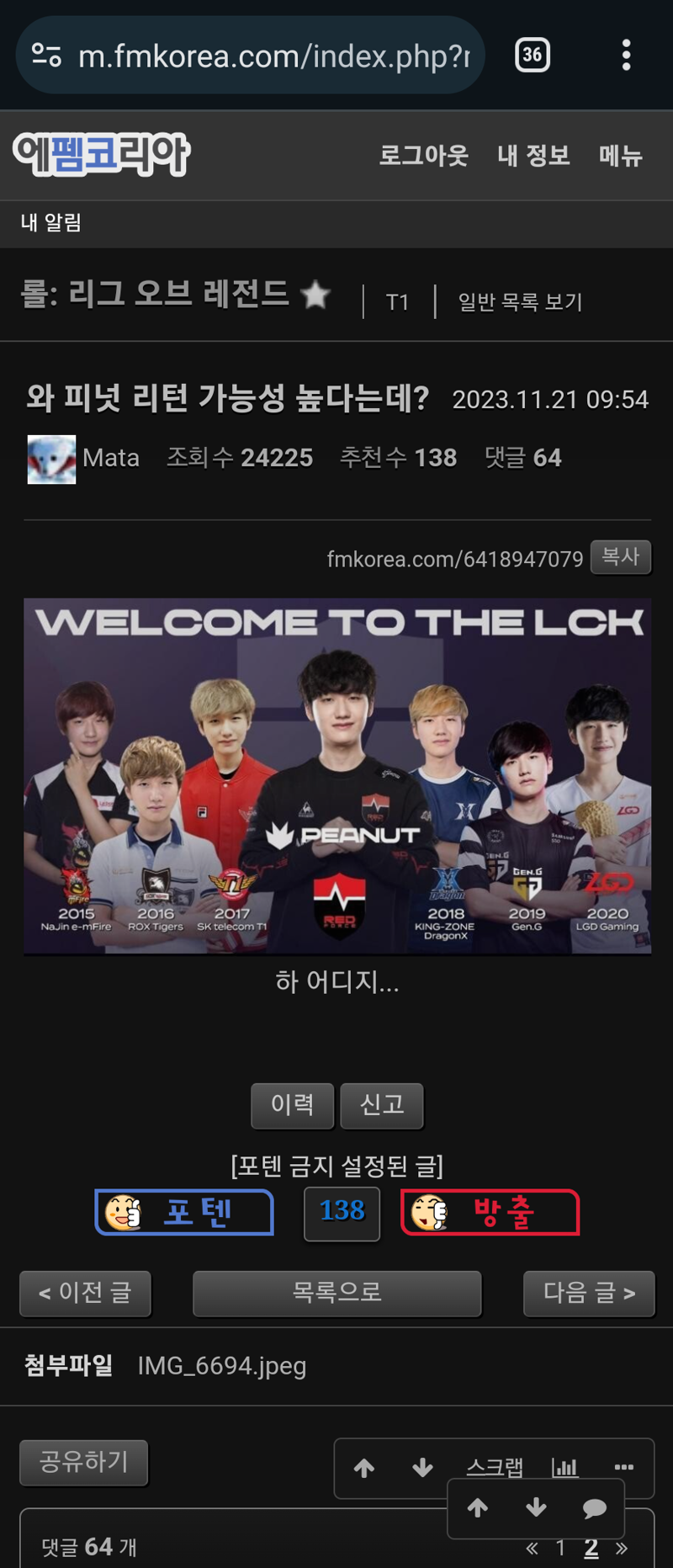Image resolution: width=673 pixels, height=1568 pixels.
Task: Report this post with 신고
Action: 382,1105
